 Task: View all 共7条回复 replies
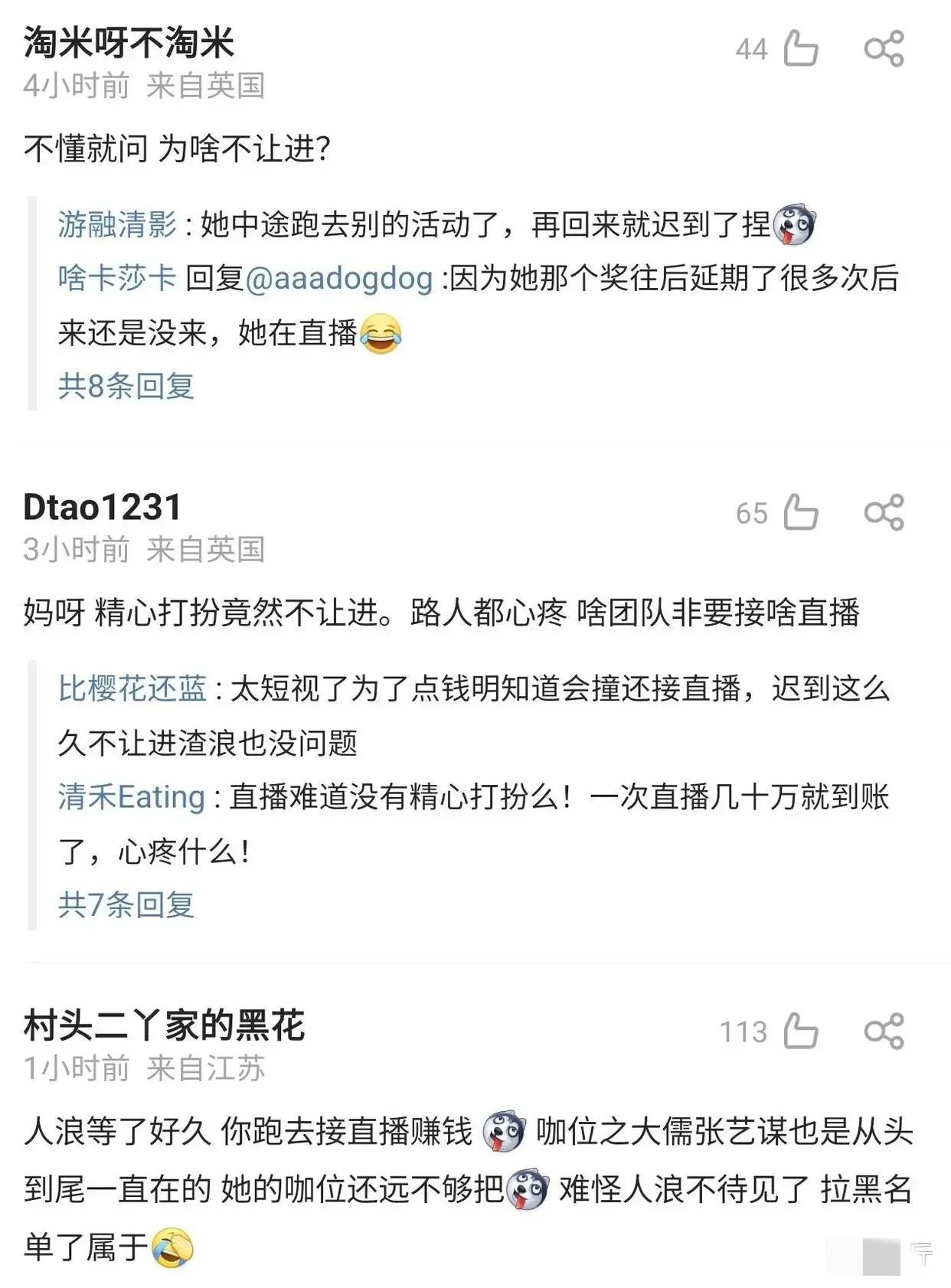pos(126,904)
